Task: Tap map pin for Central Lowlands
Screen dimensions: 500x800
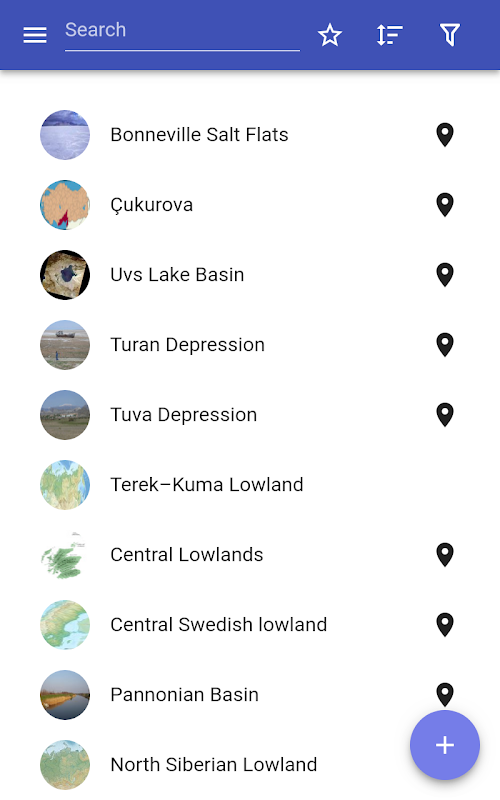Action: click(445, 555)
